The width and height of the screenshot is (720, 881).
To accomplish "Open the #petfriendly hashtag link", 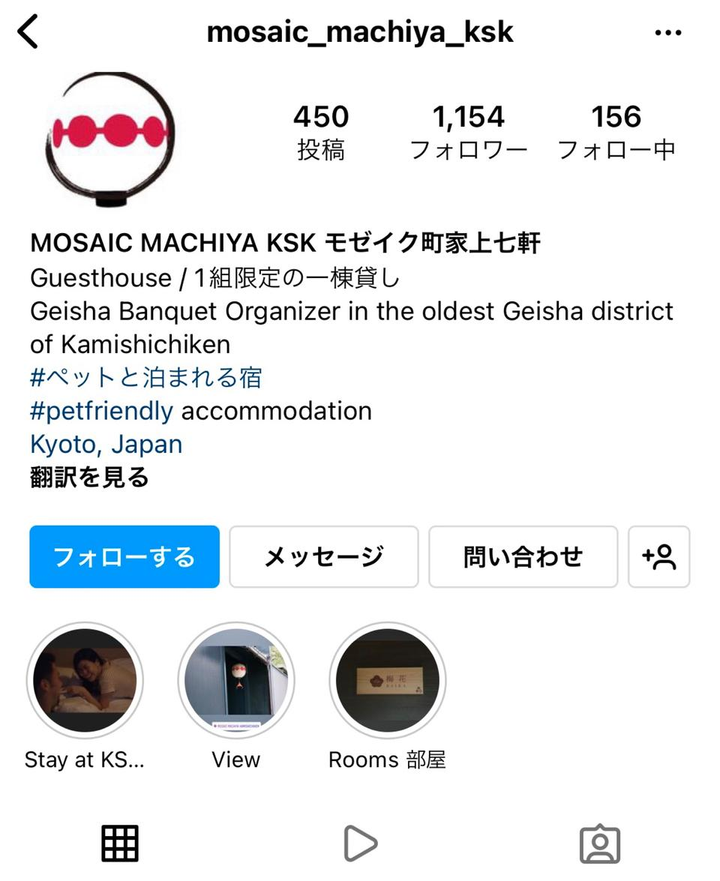I will click(102, 410).
